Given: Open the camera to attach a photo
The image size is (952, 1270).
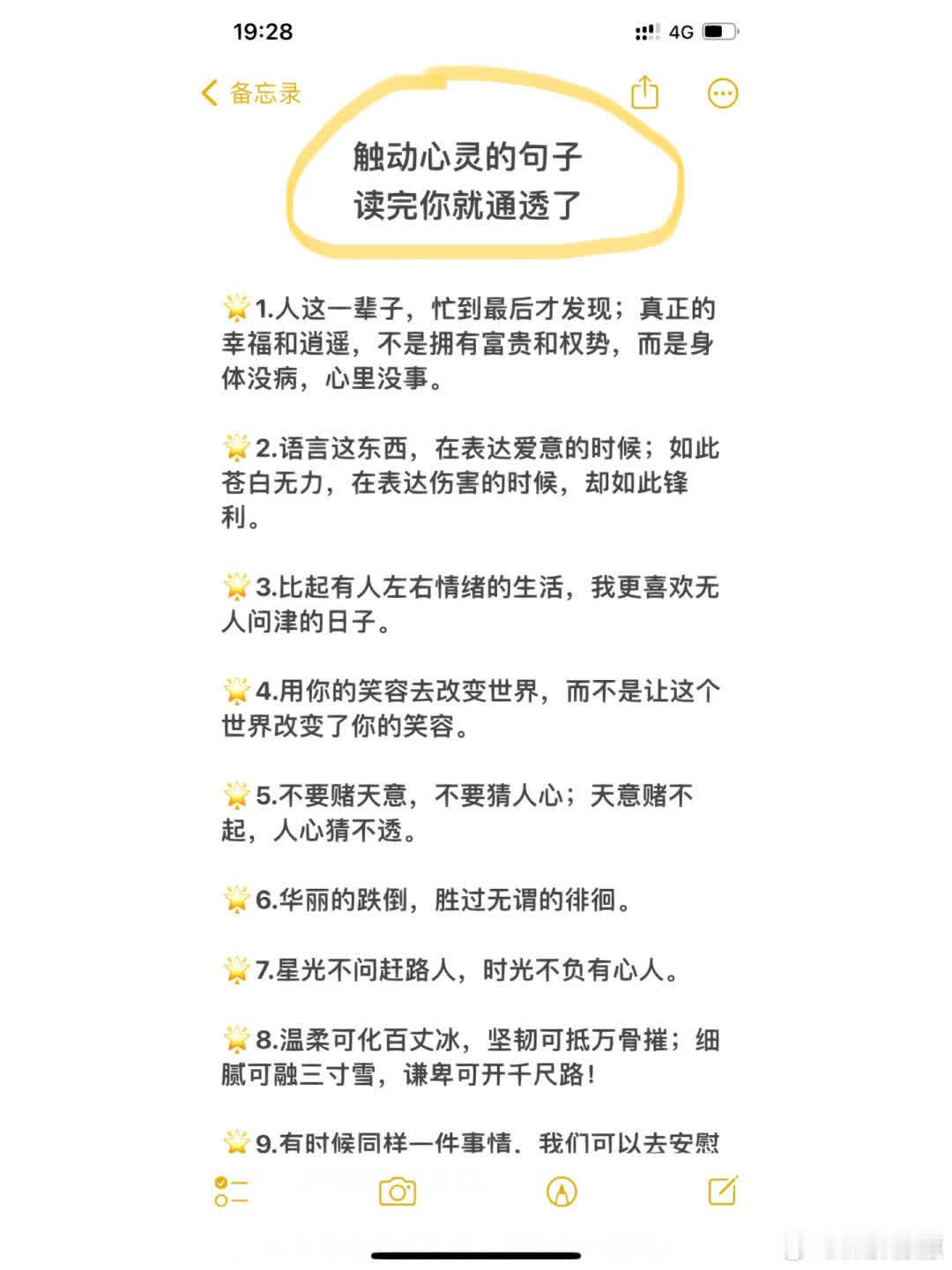Looking at the screenshot, I should point(398,1191).
